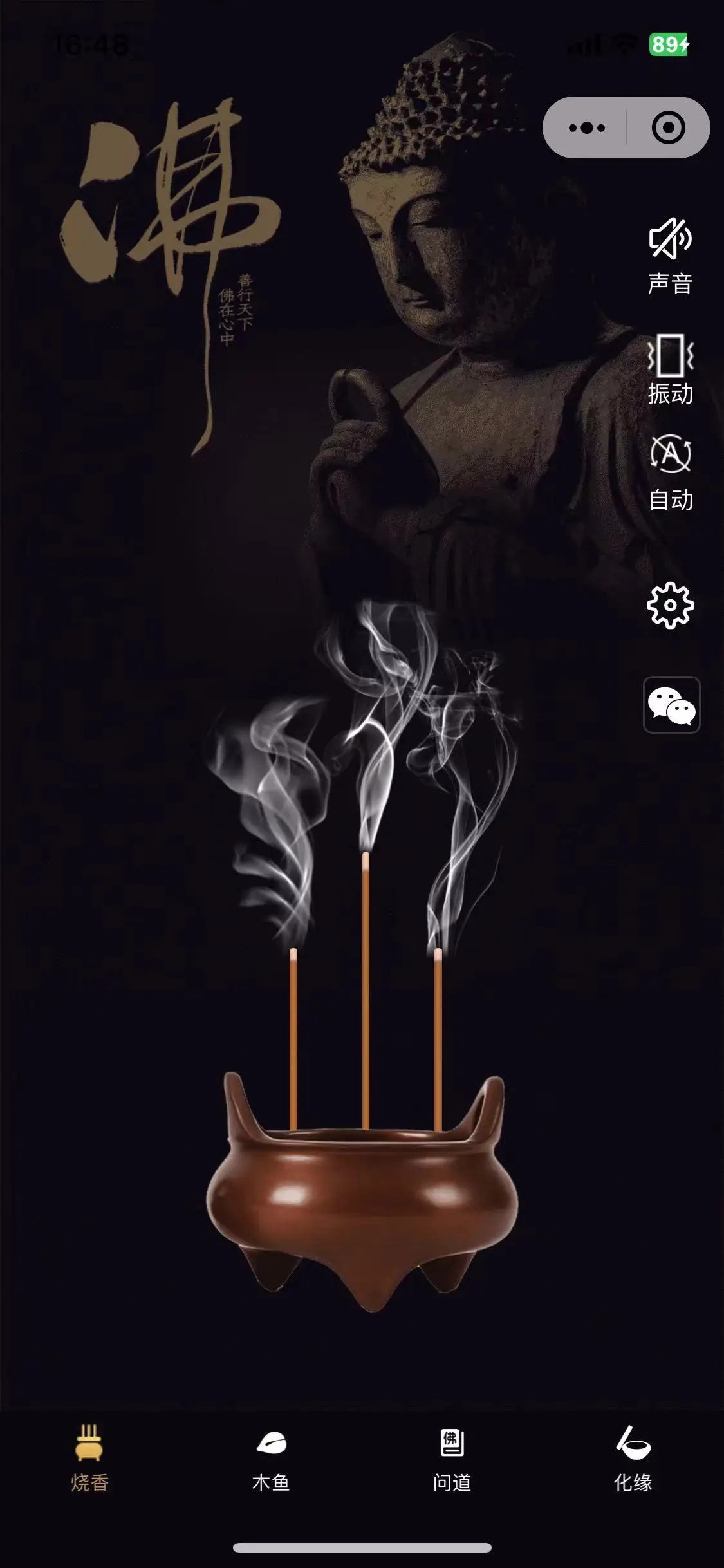The height and width of the screenshot is (1568, 724).
Task: Open the settings gear
Action: [x=670, y=605]
